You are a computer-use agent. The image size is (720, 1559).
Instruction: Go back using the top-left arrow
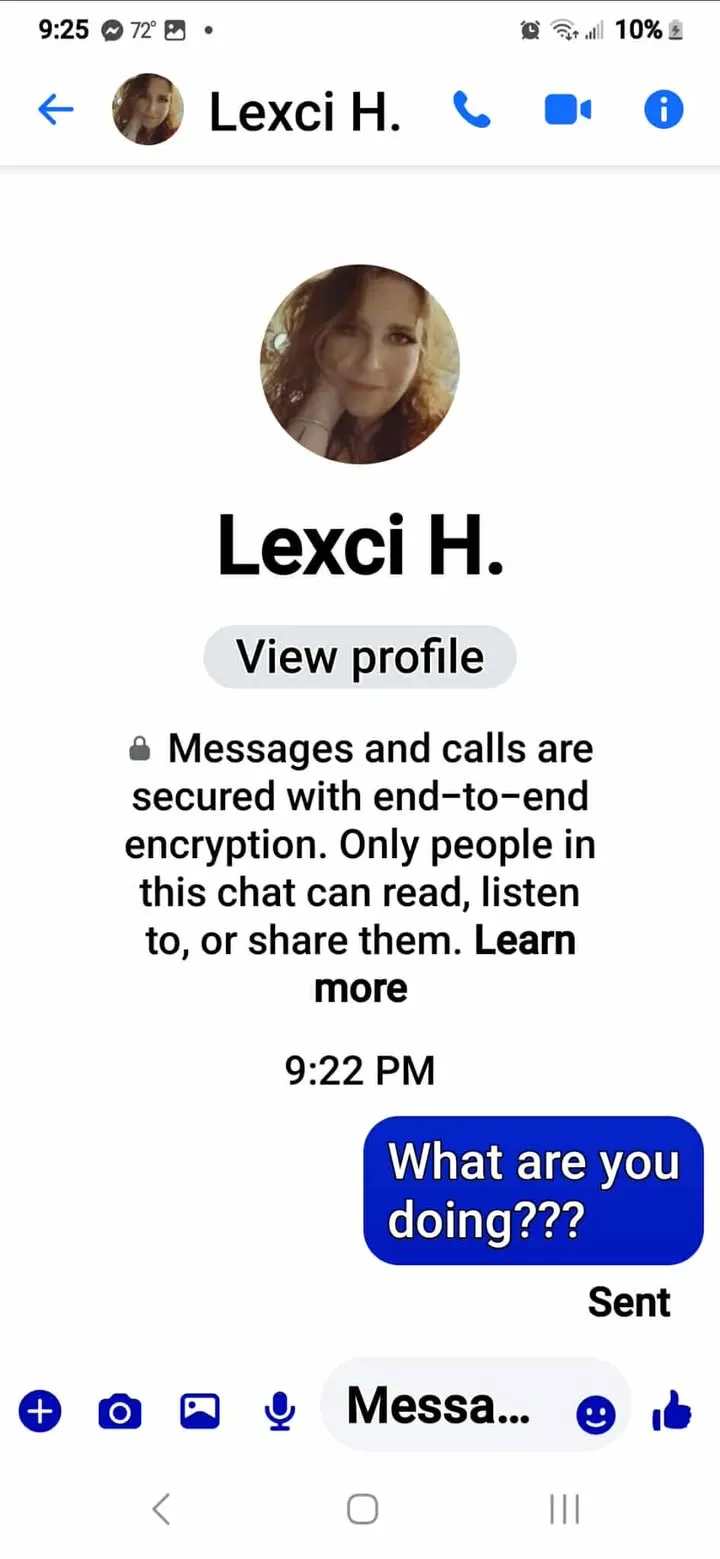(55, 110)
